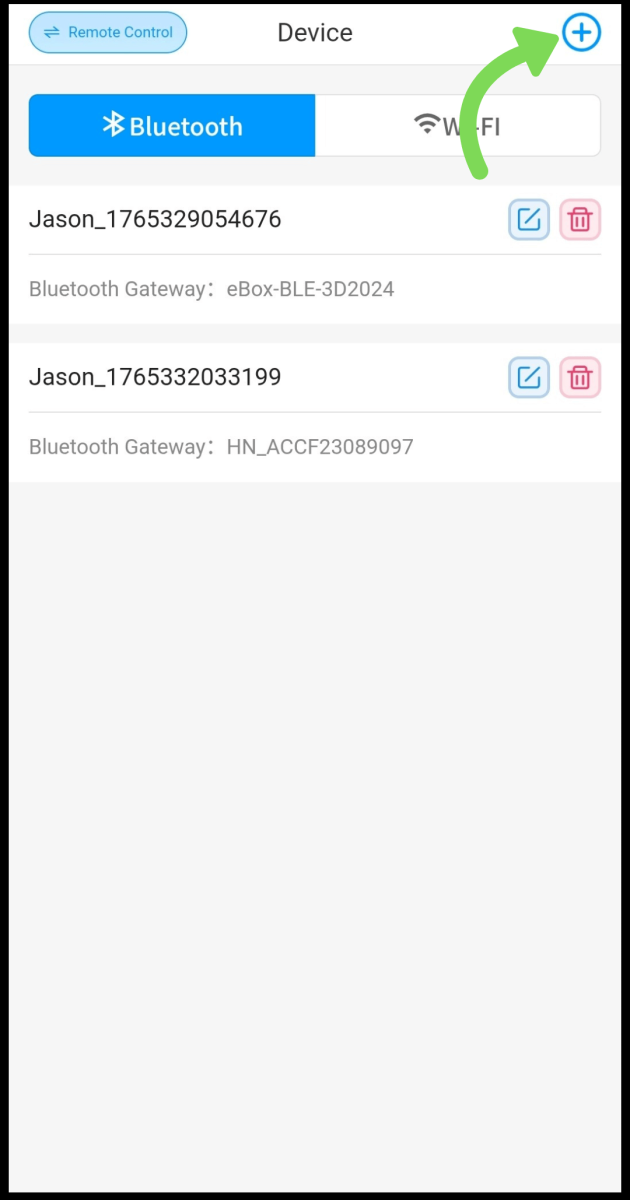
Task: Open device with gateway HN_ACCF23089097
Action: [221, 447]
